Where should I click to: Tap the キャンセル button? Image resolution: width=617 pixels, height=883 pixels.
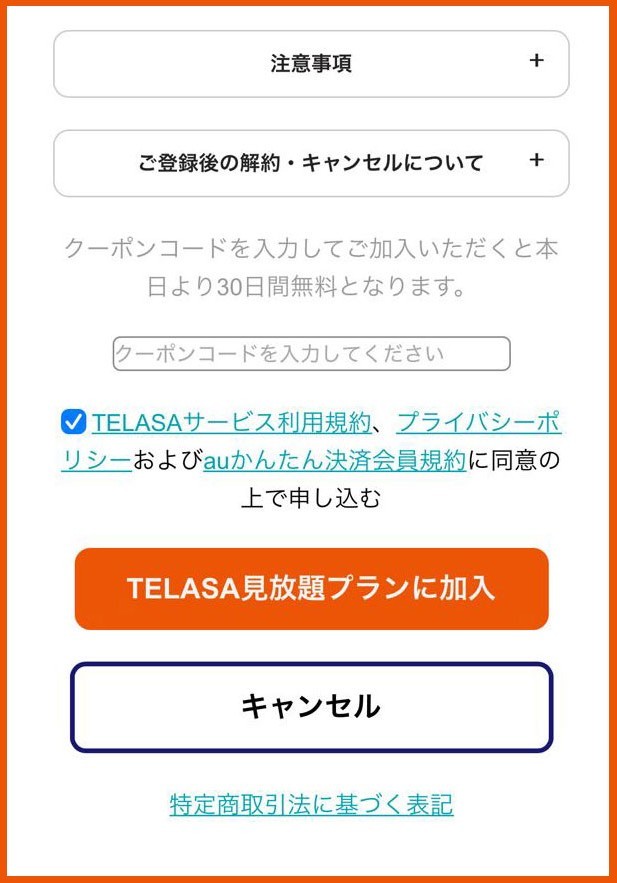coord(311,706)
